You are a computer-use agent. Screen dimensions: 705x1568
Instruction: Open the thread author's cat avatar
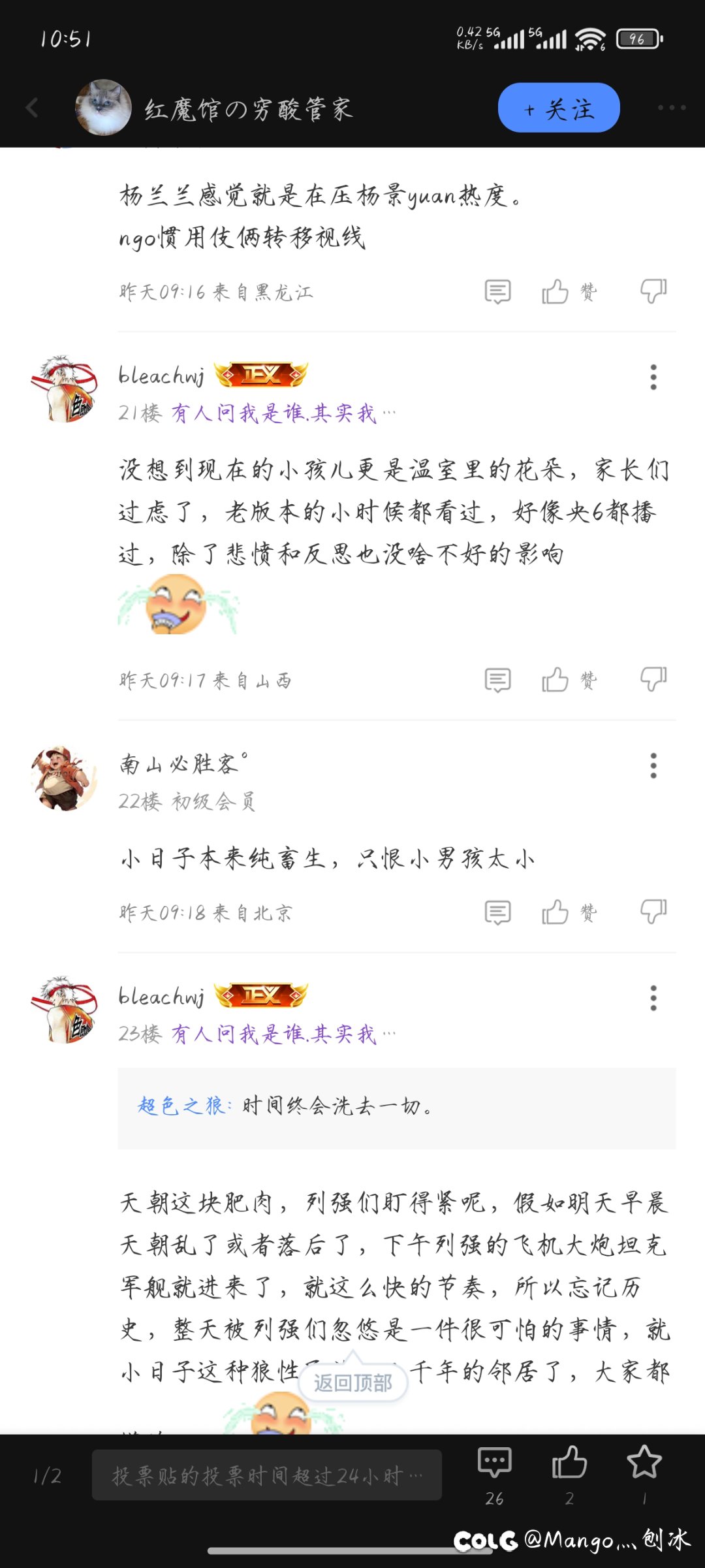(103, 108)
